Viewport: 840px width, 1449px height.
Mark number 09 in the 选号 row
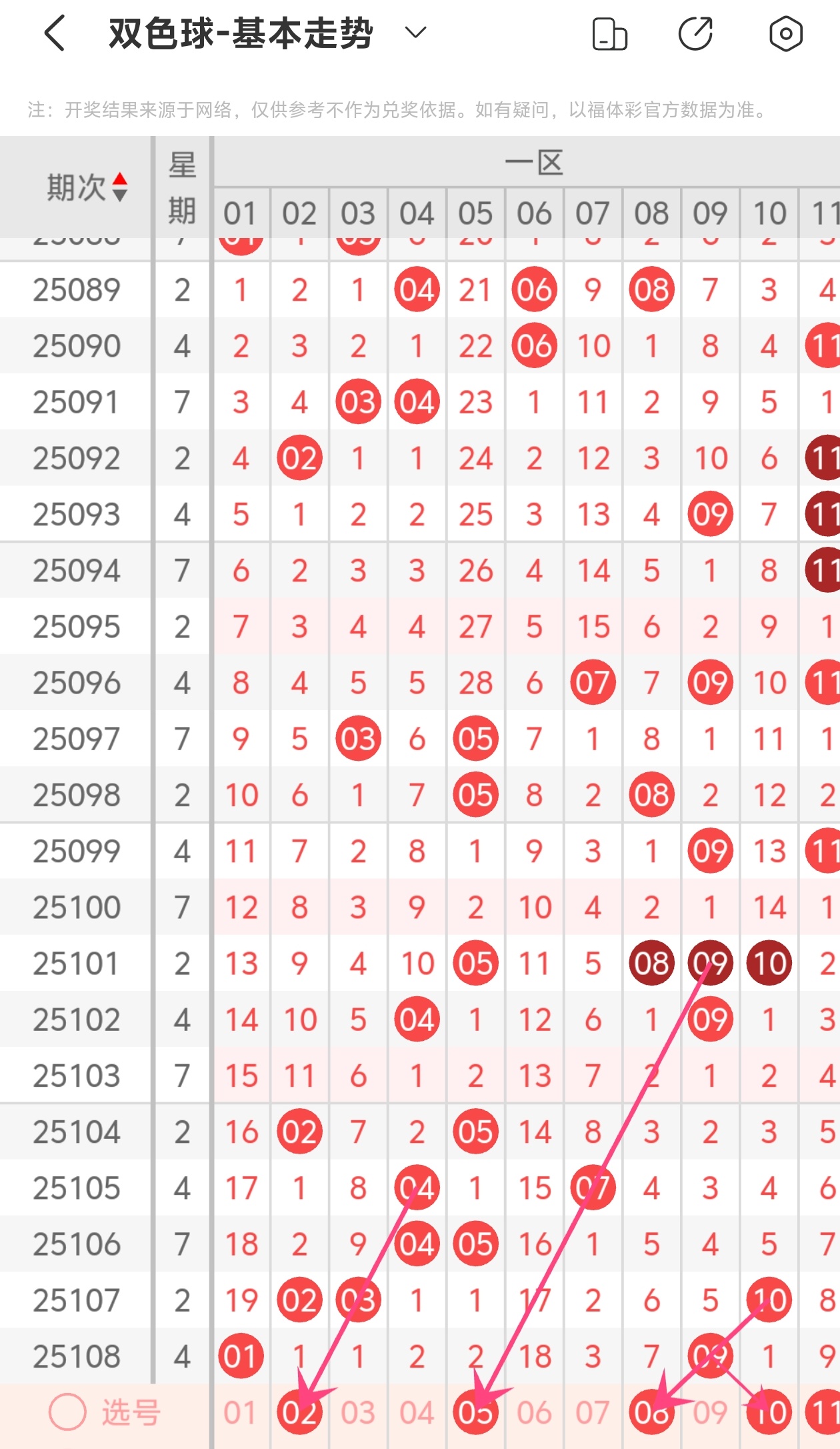tap(710, 1412)
